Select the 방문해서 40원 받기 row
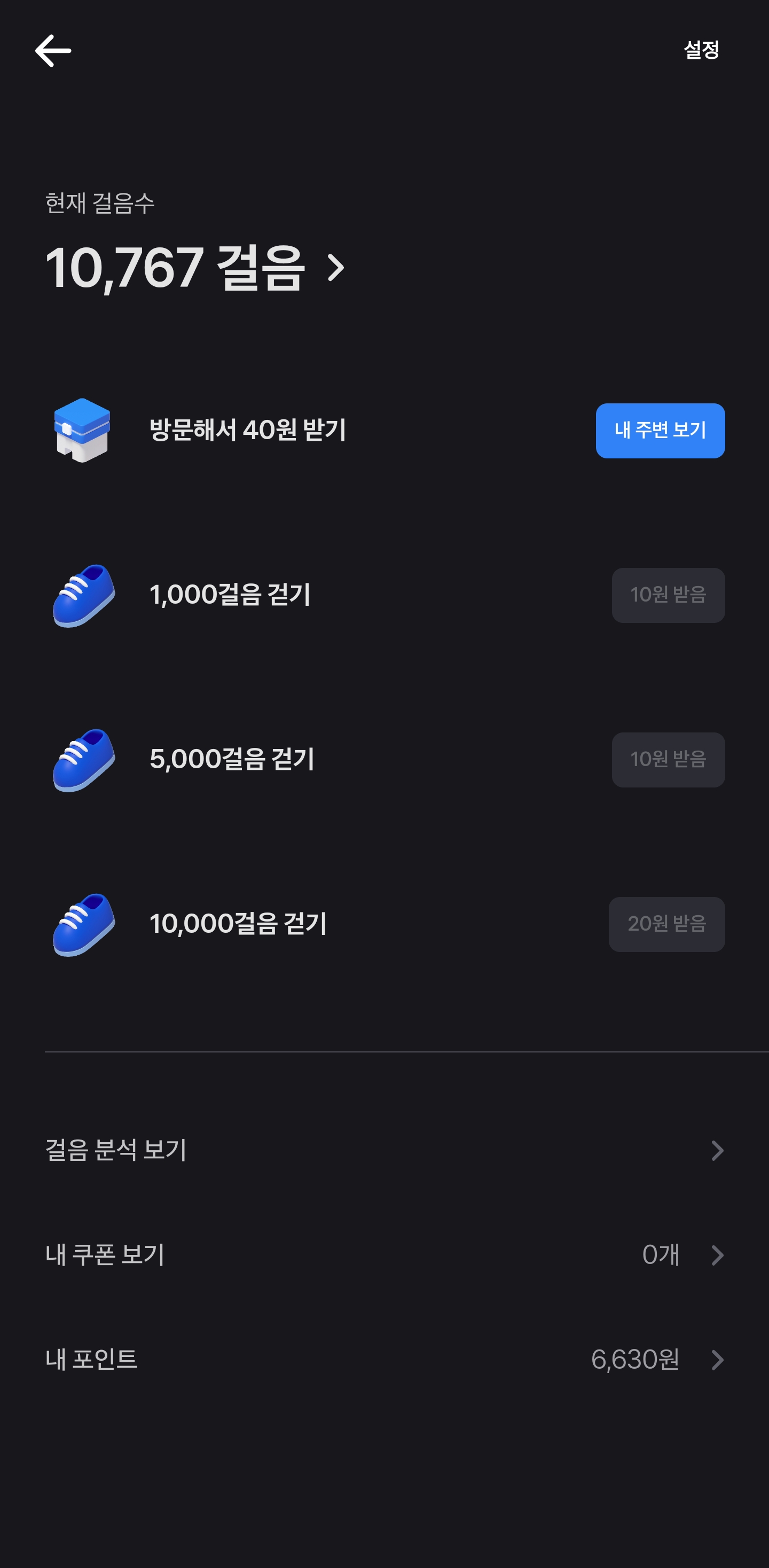This screenshot has height=1568, width=769. tap(384, 431)
